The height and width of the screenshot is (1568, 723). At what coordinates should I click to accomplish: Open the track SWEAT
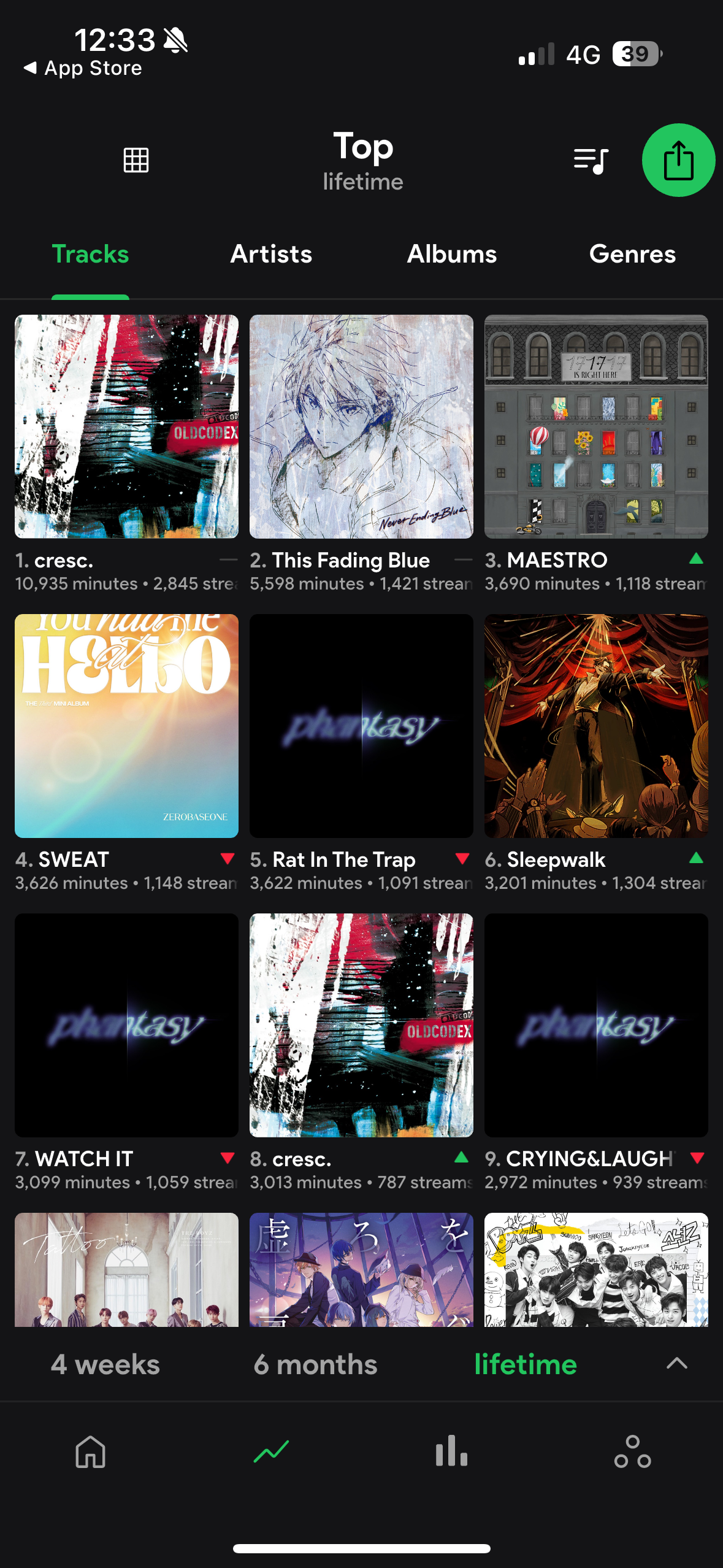click(126, 726)
